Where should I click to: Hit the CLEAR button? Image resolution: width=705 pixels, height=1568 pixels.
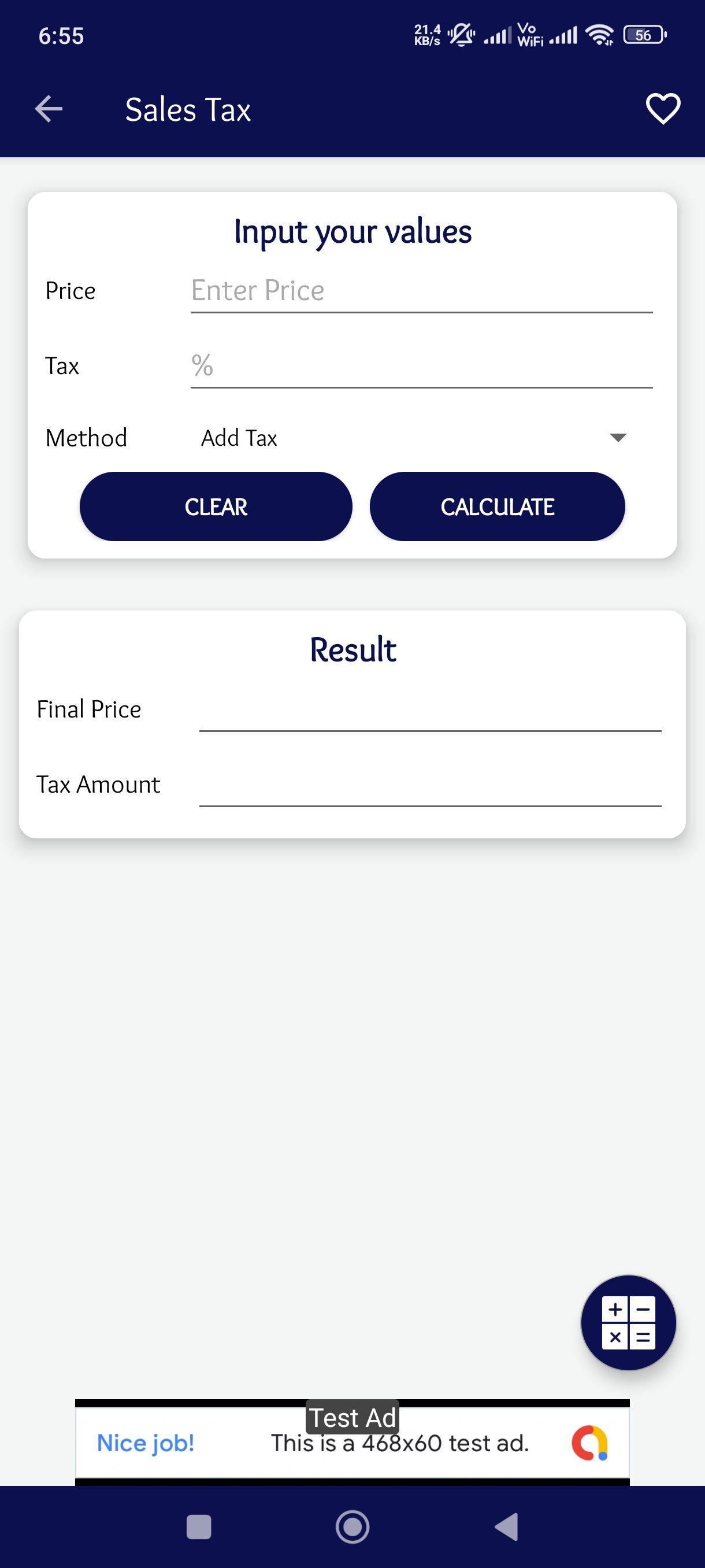216,506
